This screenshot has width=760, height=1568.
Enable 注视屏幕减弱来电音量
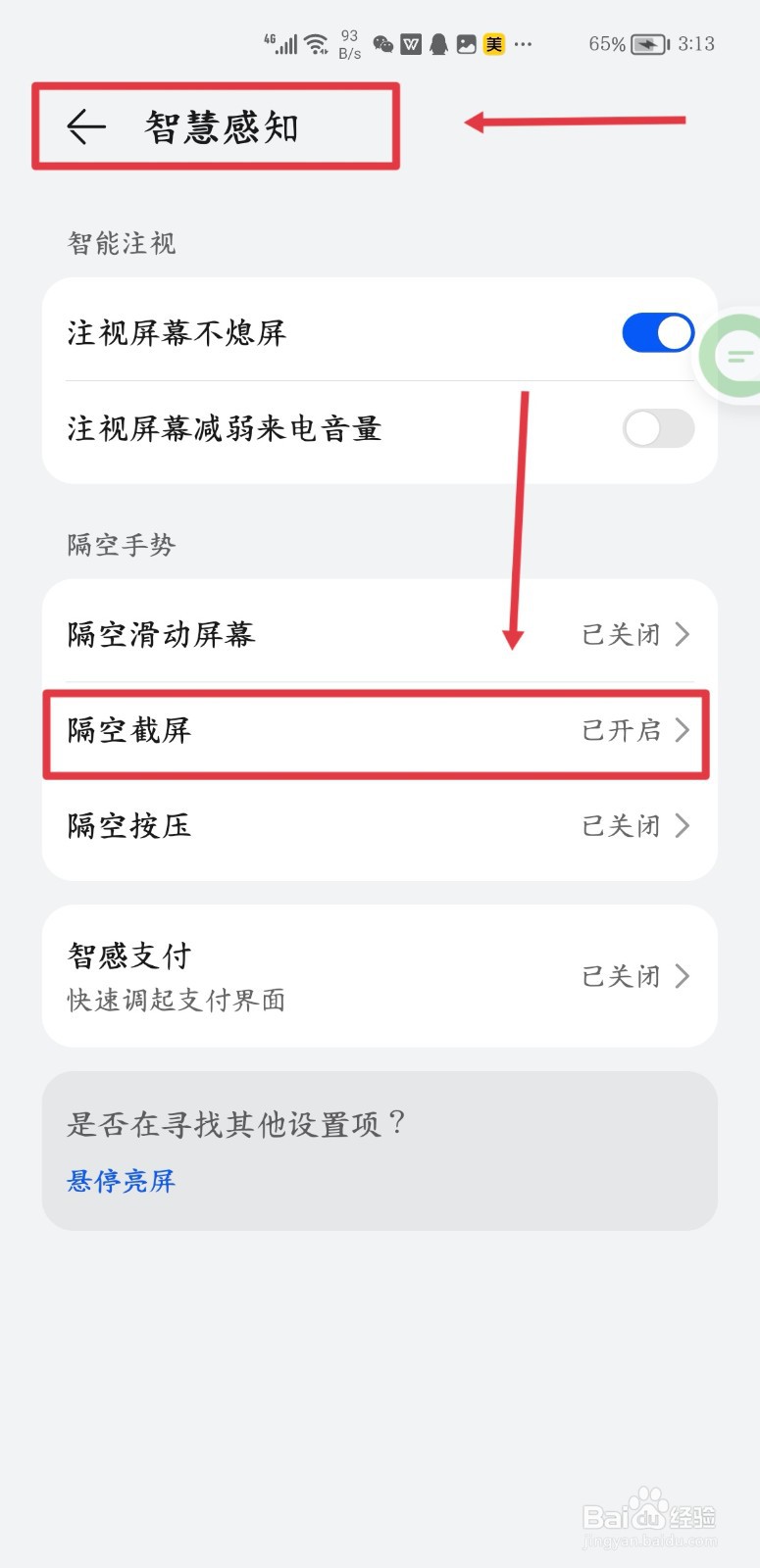tap(658, 429)
